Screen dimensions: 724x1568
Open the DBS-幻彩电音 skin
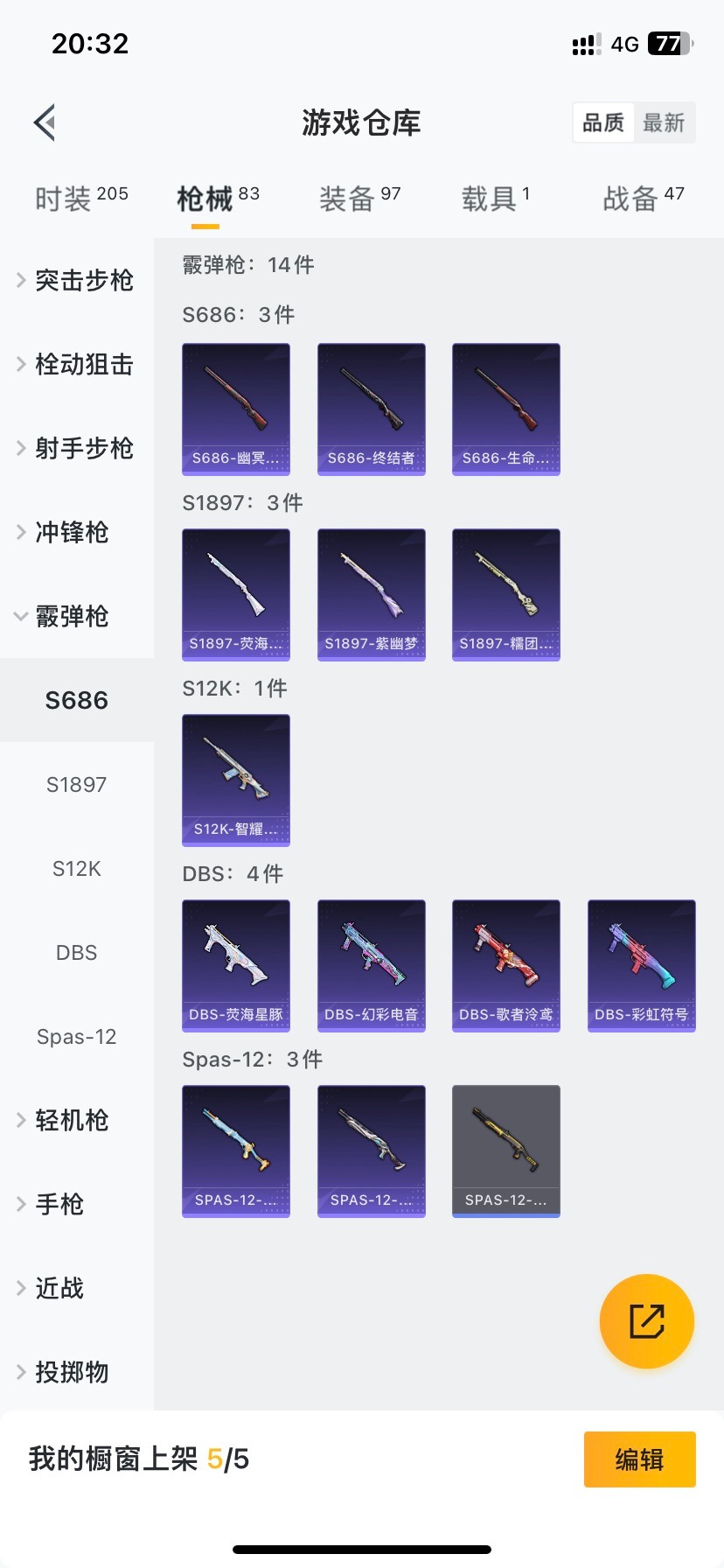click(x=371, y=965)
